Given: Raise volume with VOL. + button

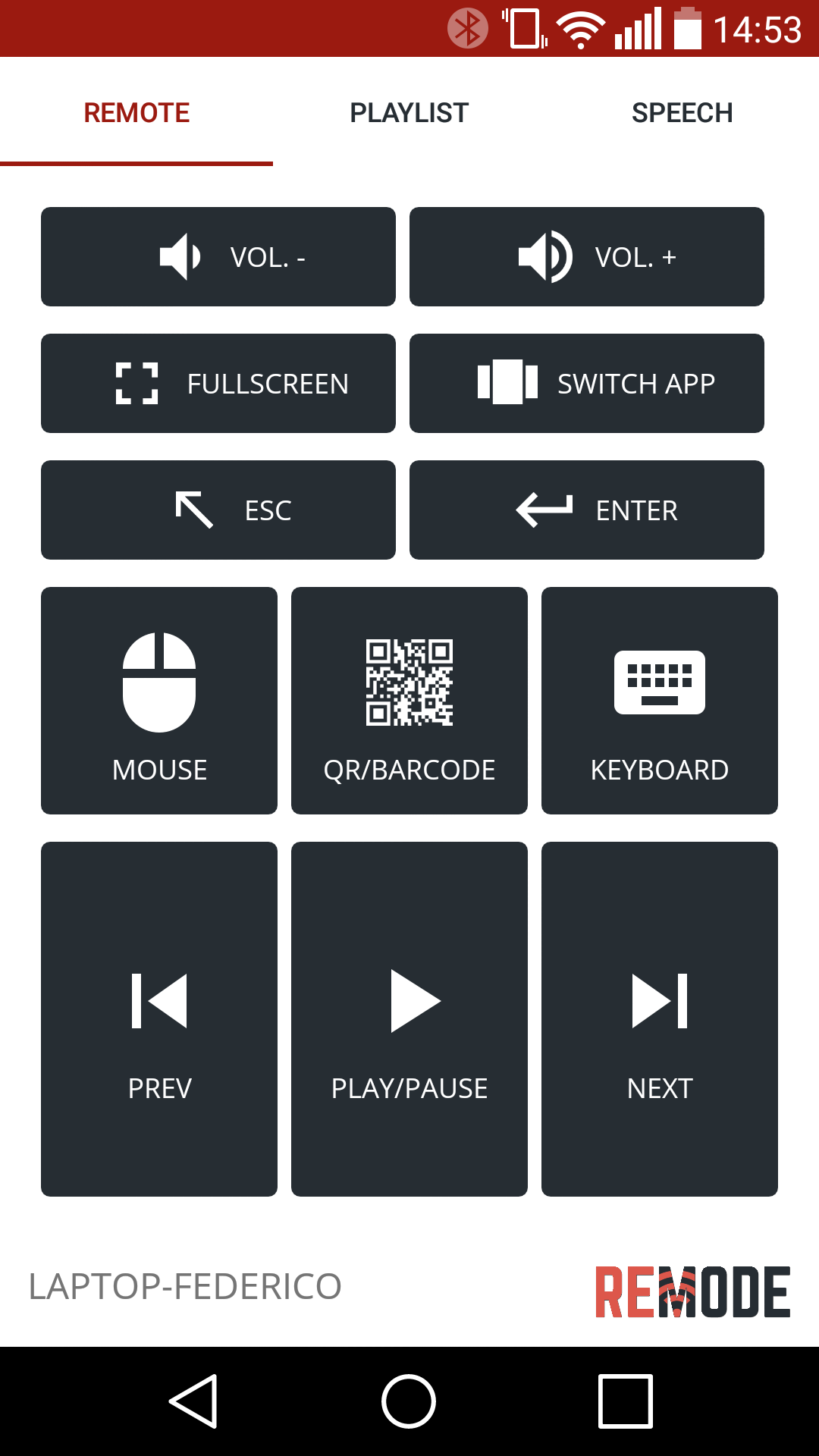Looking at the screenshot, I should tap(587, 257).
